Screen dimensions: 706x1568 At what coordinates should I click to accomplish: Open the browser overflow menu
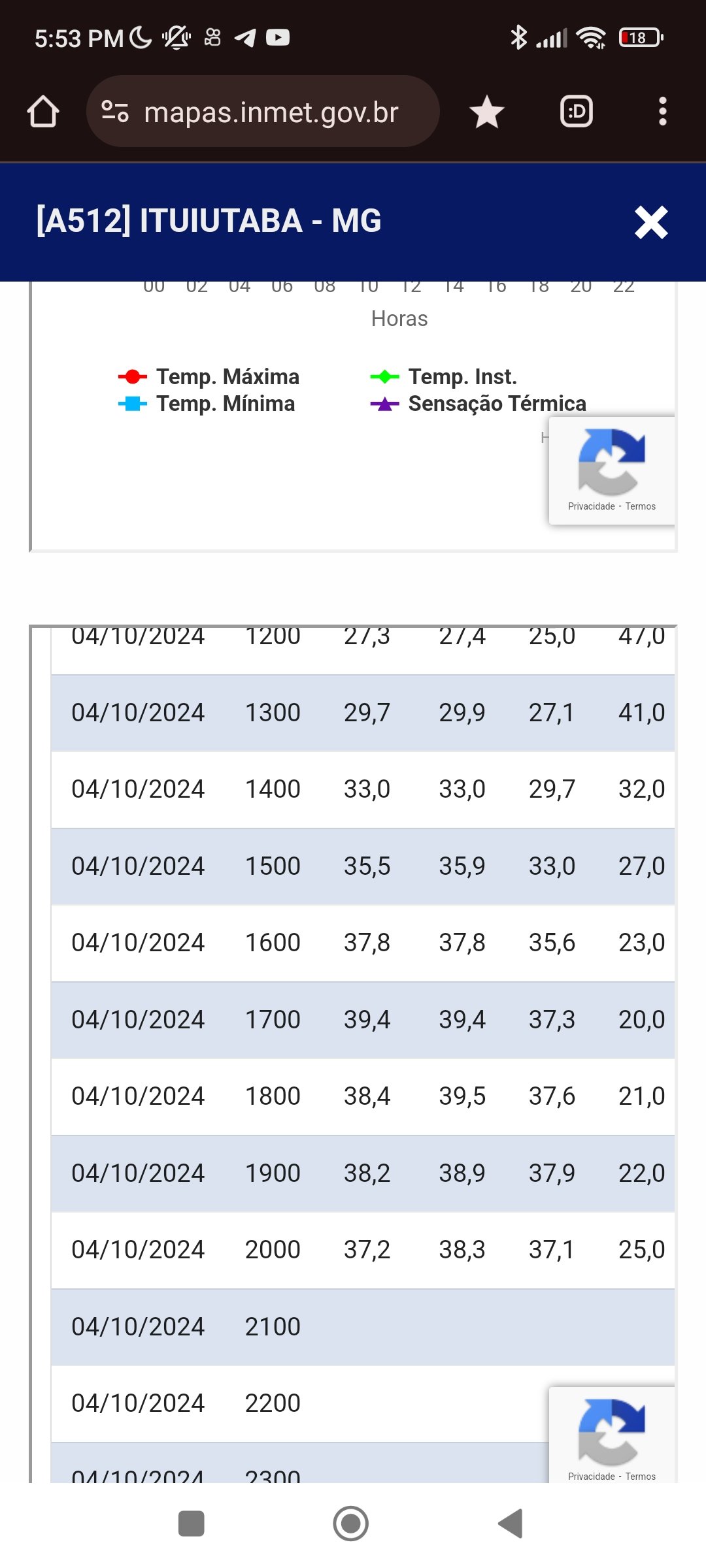pyautogui.click(x=662, y=112)
